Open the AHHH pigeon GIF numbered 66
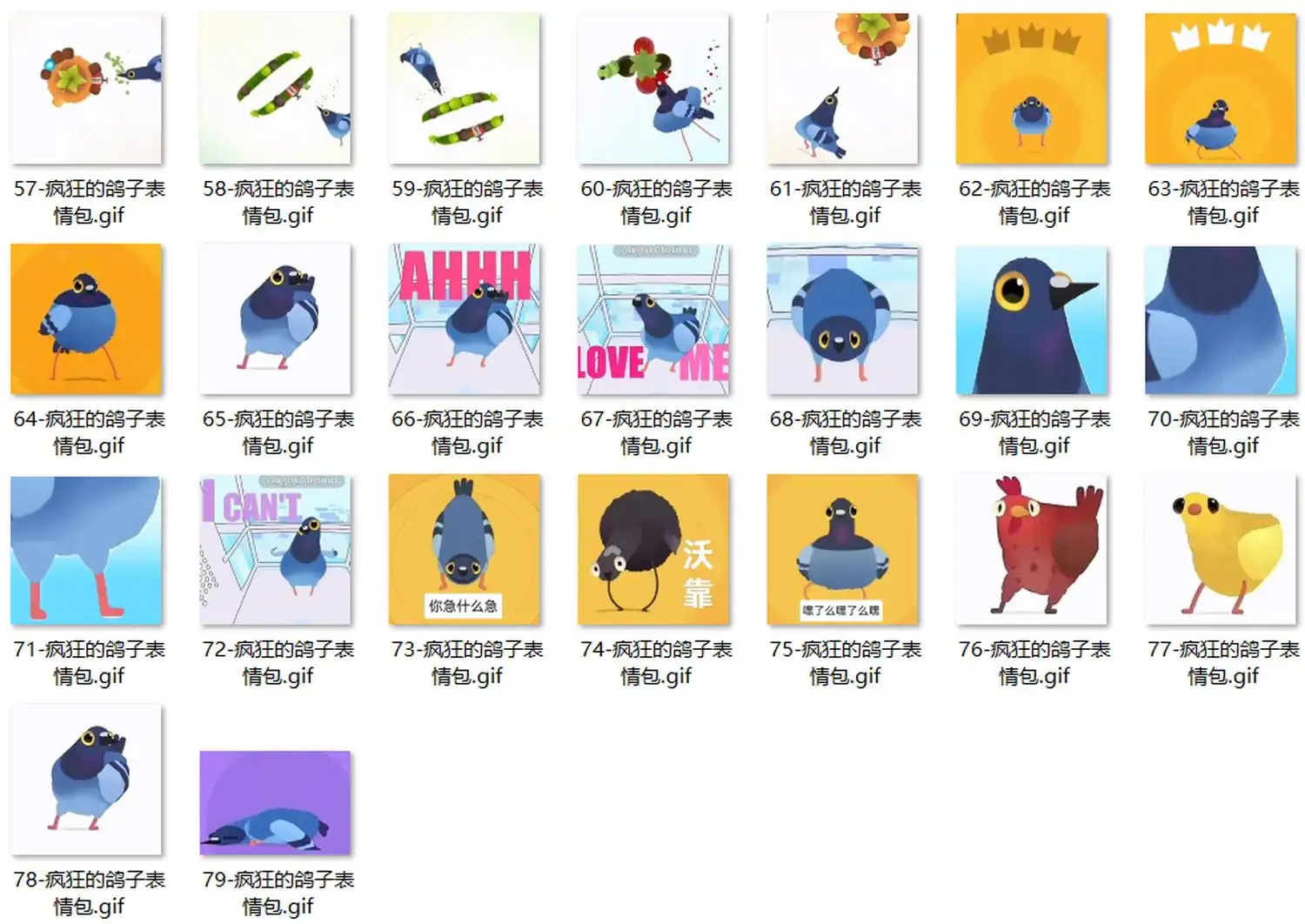 point(465,319)
